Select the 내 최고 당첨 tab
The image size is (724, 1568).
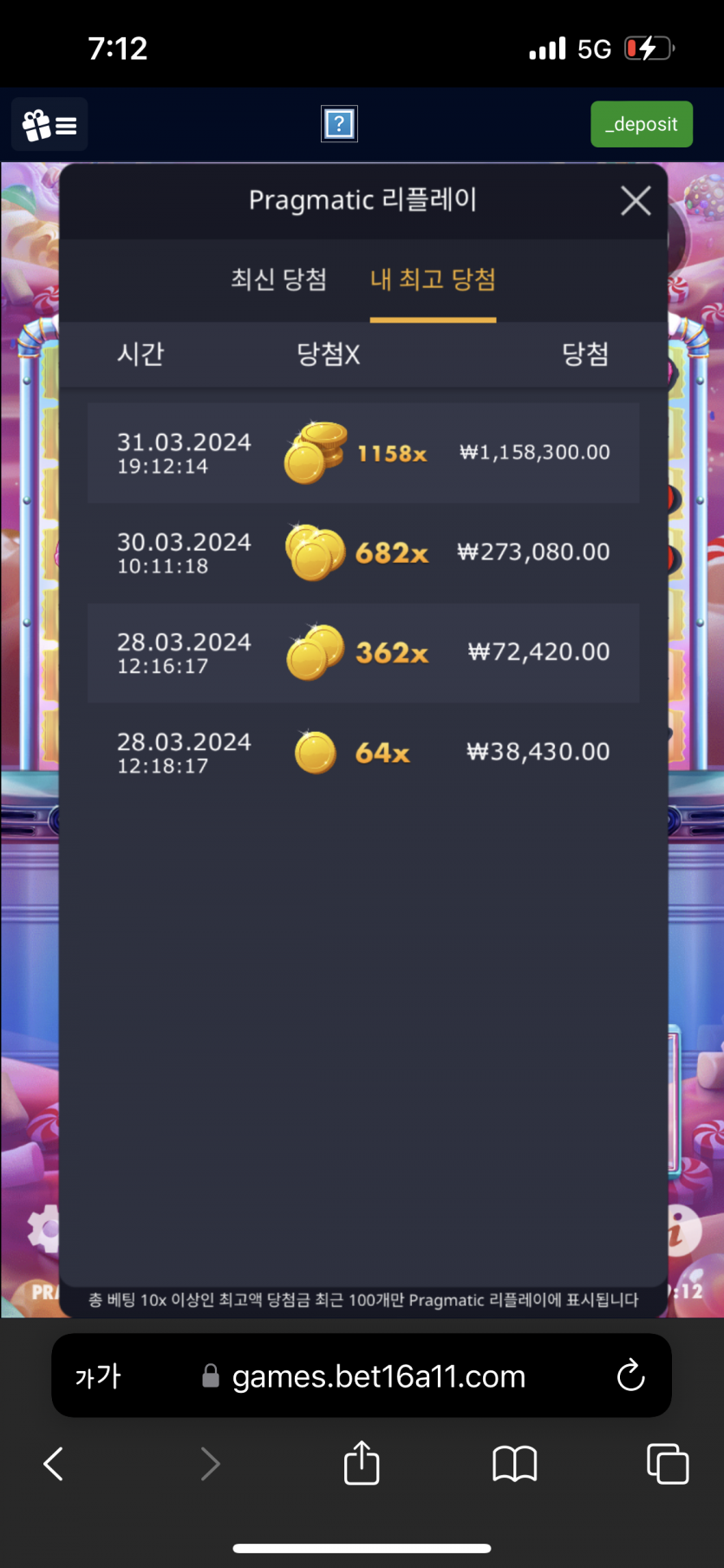pos(433,279)
